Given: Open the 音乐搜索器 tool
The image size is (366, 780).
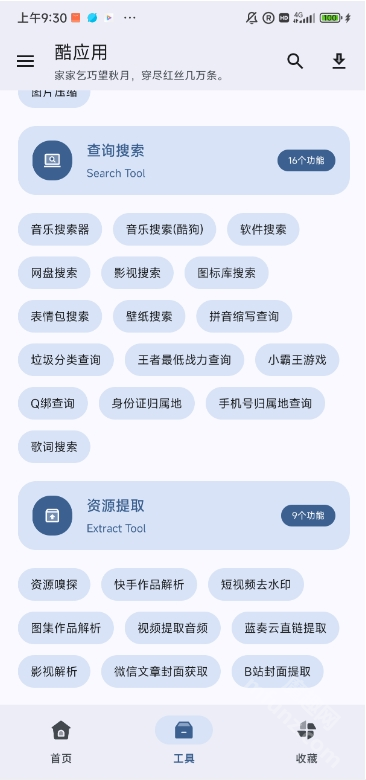Looking at the screenshot, I should pyautogui.click(x=60, y=229).
